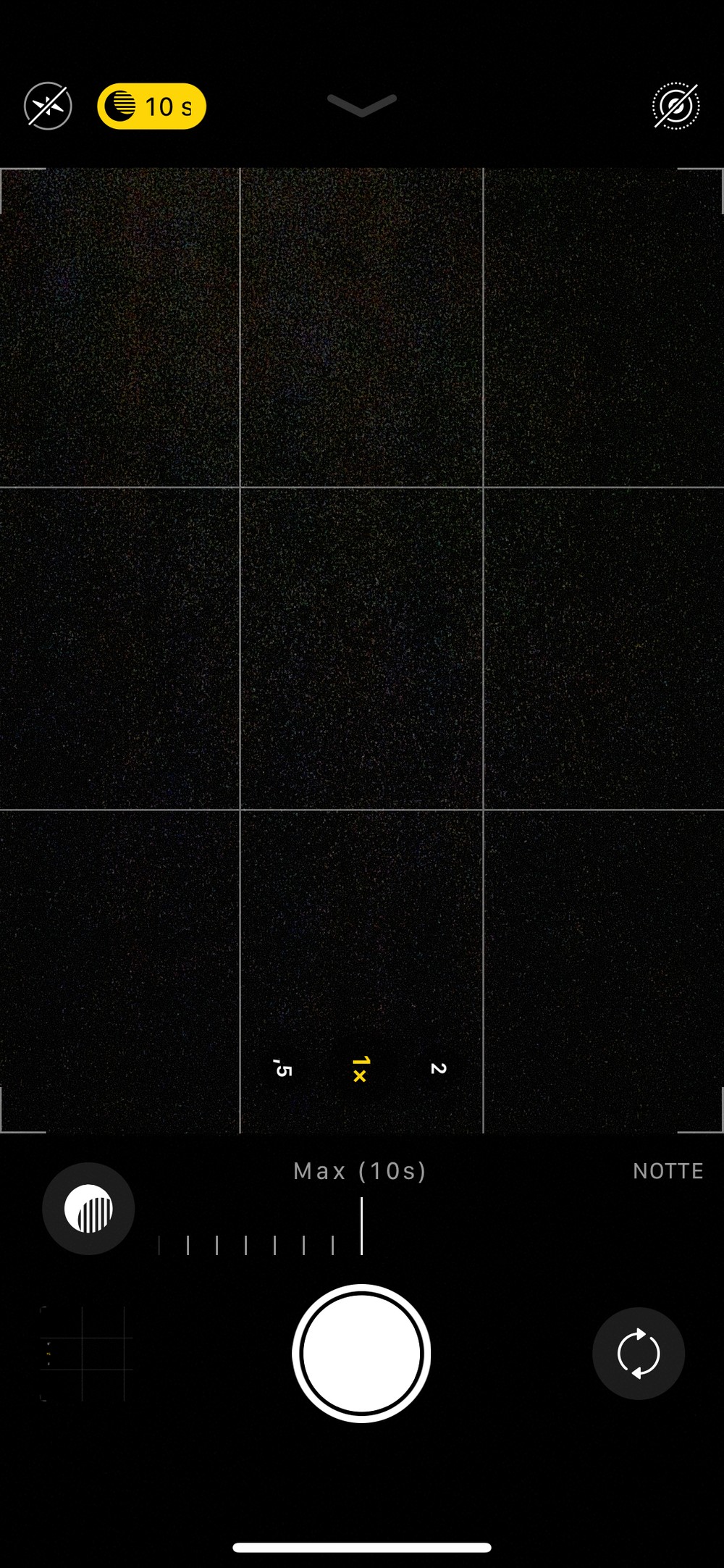Screen dimensions: 724x1568
Task: Flip to the front camera
Action: point(638,1353)
